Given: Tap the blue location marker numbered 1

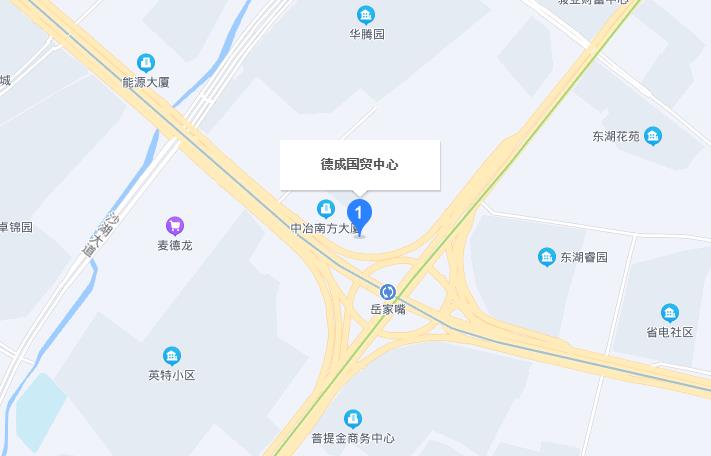Looking at the screenshot, I should [359, 214].
